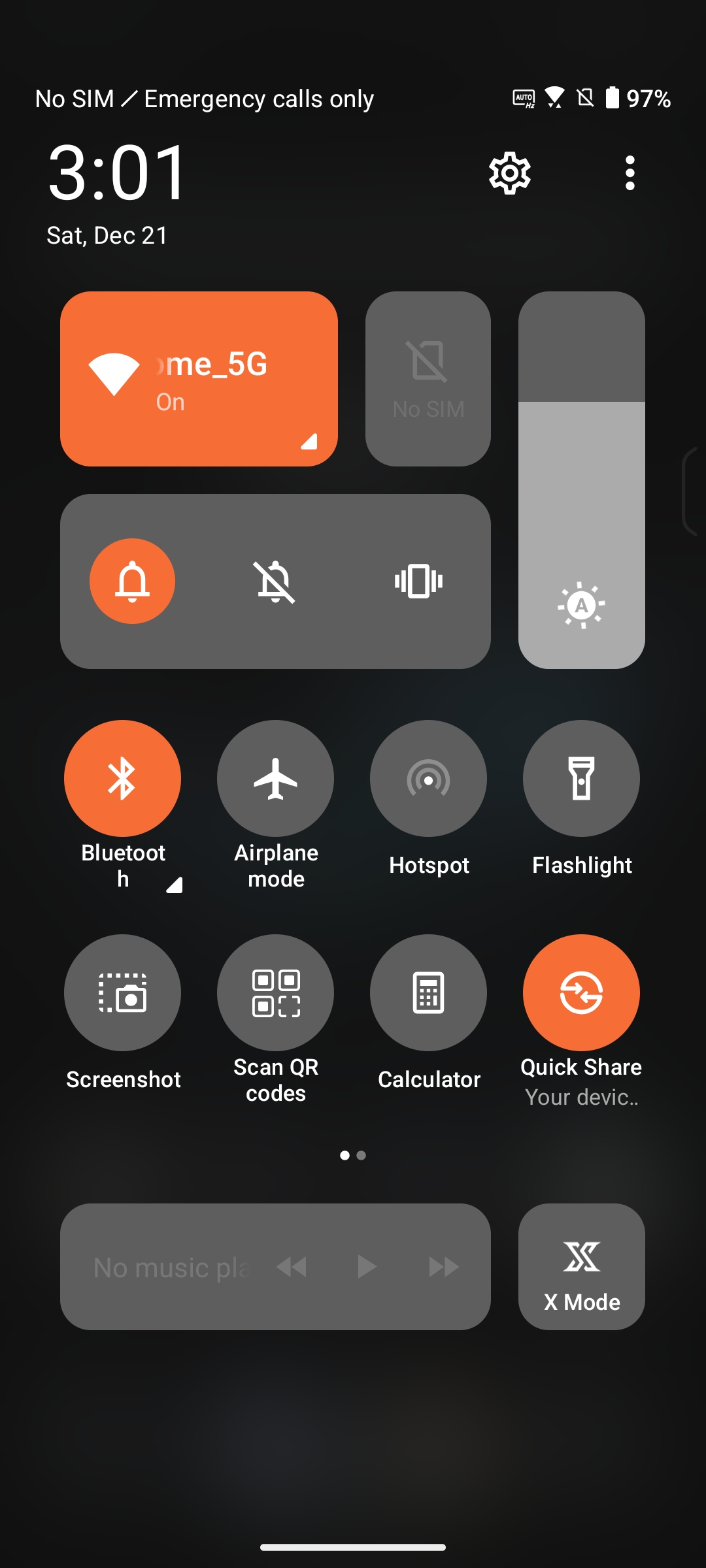Open Scan QR codes

point(275,992)
